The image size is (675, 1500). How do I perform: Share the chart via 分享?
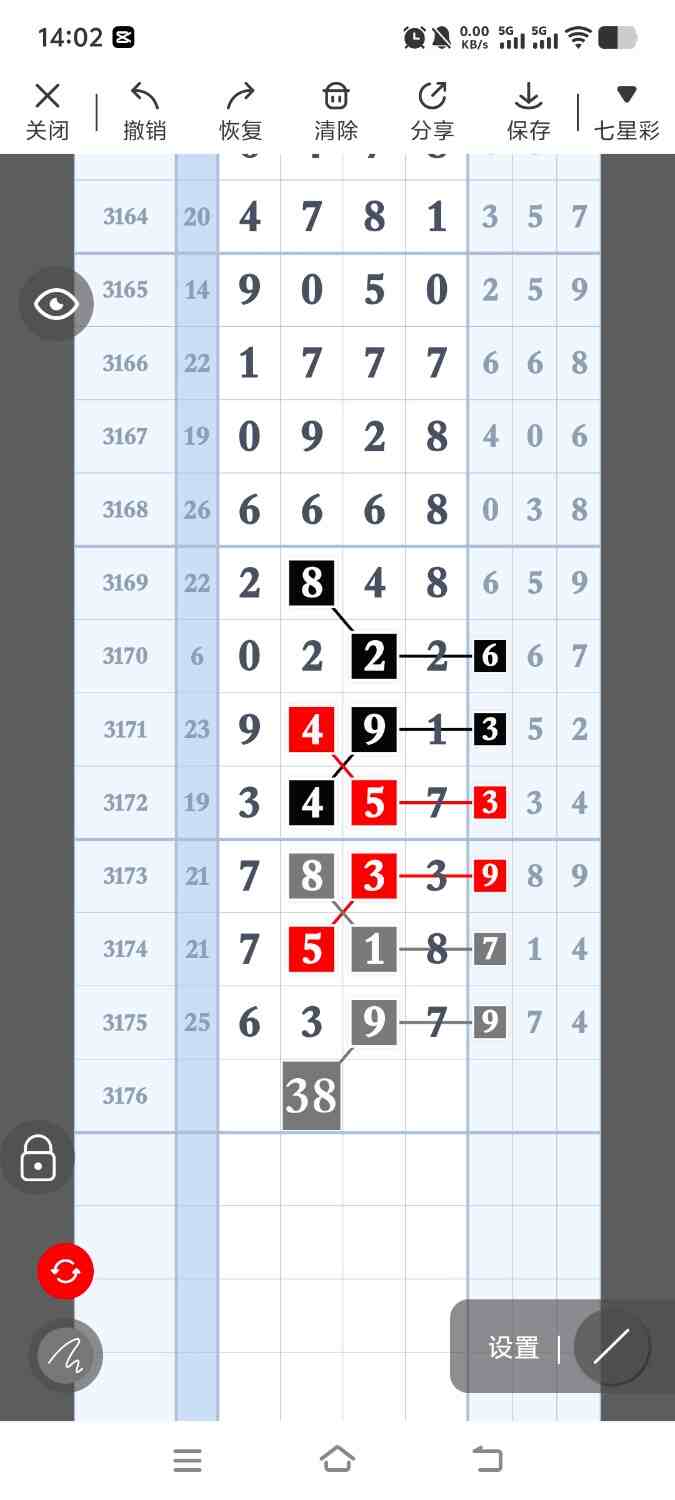tap(432, 111)
